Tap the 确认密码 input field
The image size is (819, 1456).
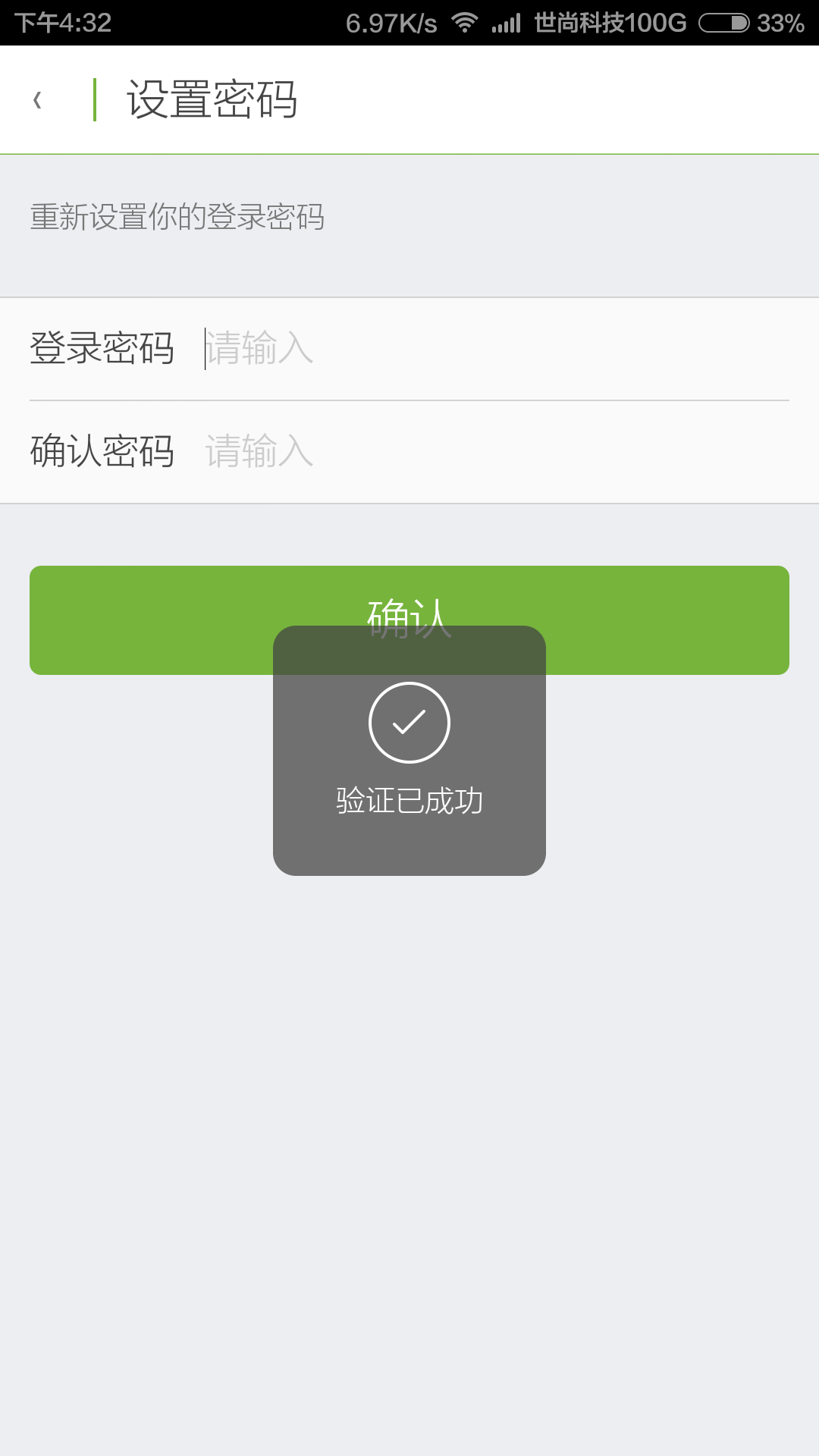pyautogui.click(x=497, y=452)
